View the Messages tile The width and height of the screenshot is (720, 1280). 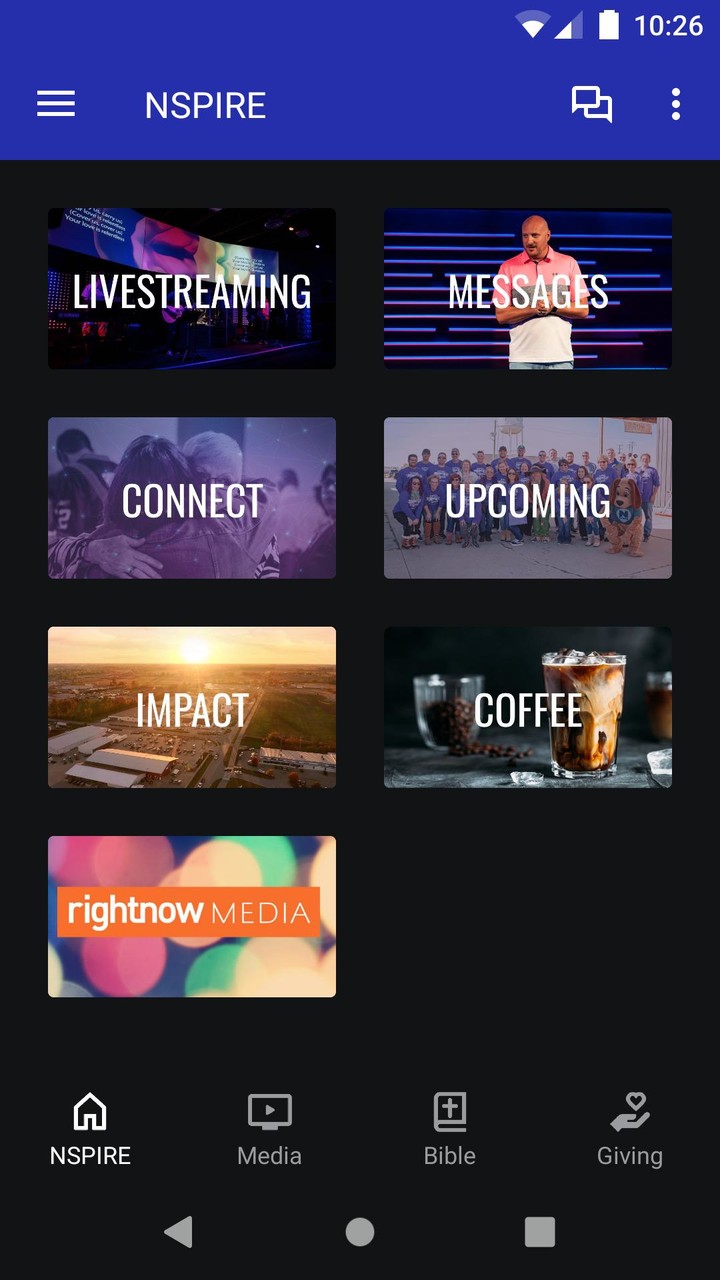[x=528, y=289]
